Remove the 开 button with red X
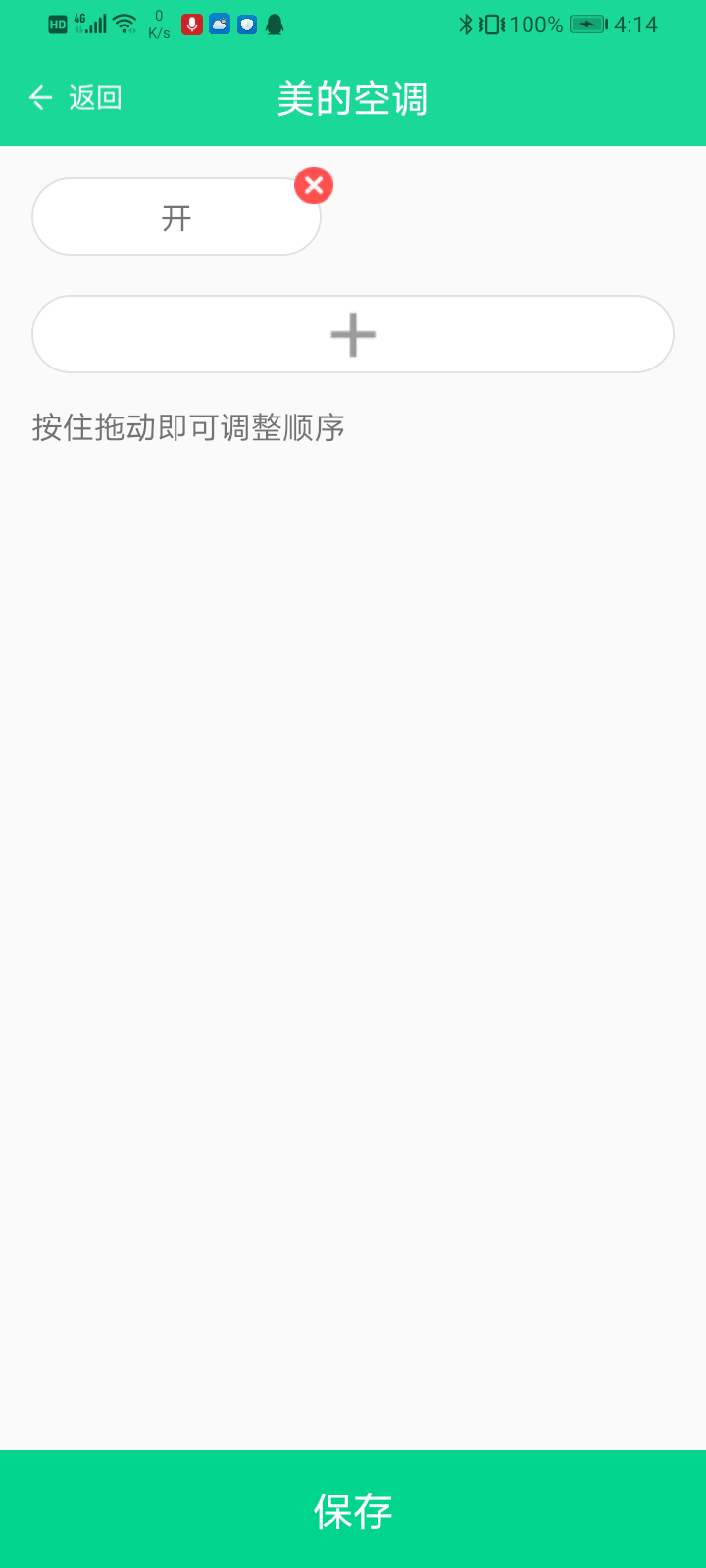Image resolution: width=706 pixels, height=1568 pixels. click(x=314, y=185)
